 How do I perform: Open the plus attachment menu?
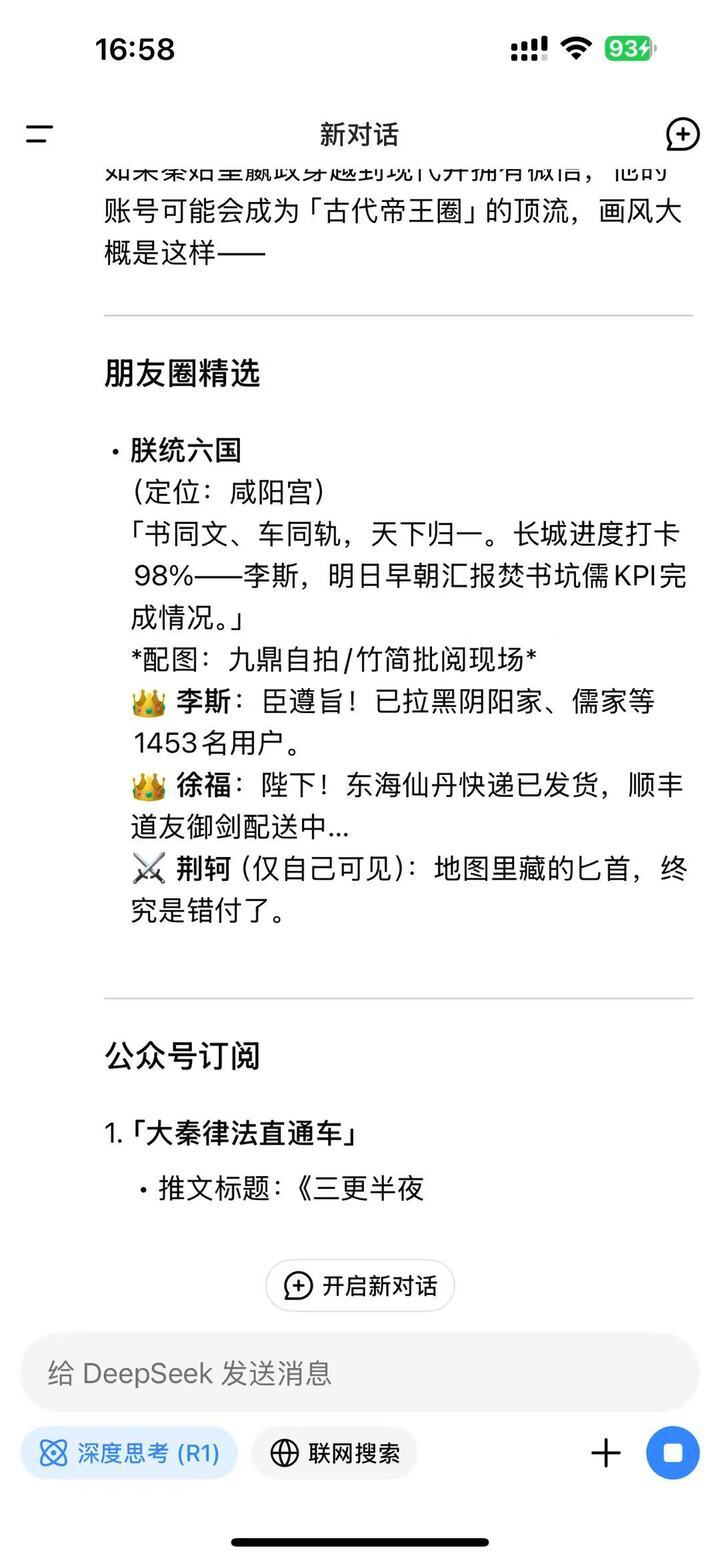(x=606, y=1453)
